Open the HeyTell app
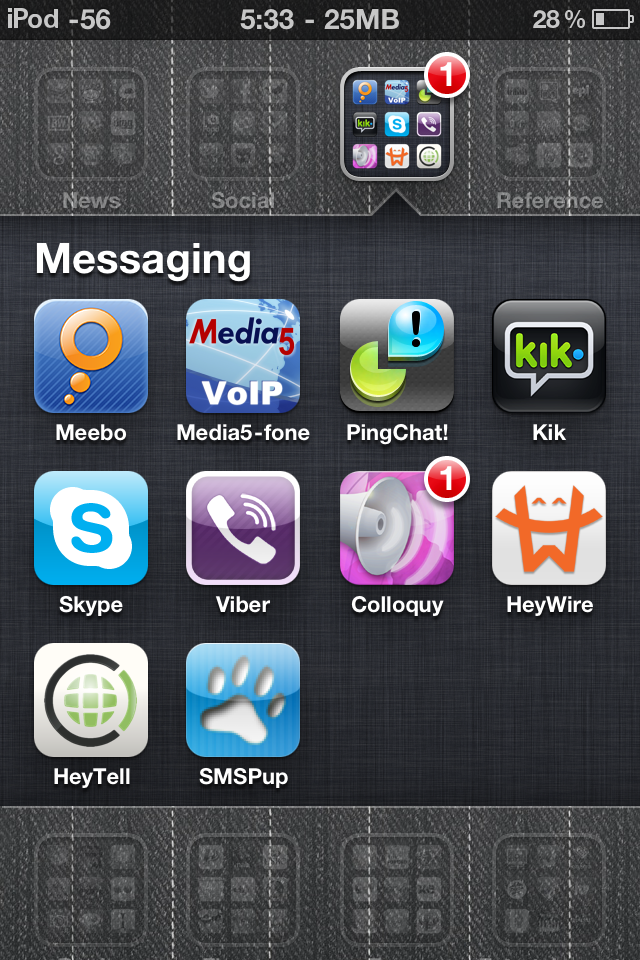 click(x=91, y=700)
